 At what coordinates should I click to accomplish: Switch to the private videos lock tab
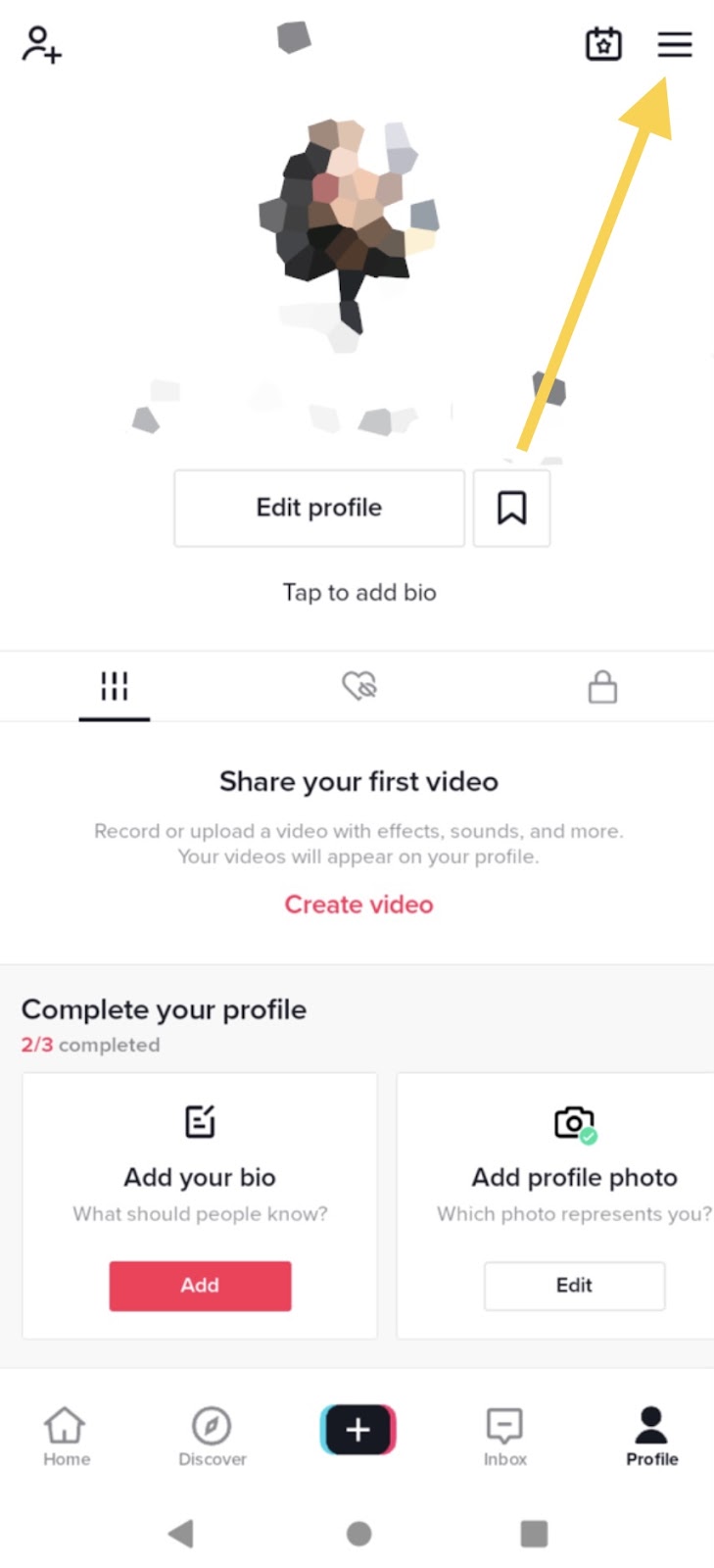(602, 686)
